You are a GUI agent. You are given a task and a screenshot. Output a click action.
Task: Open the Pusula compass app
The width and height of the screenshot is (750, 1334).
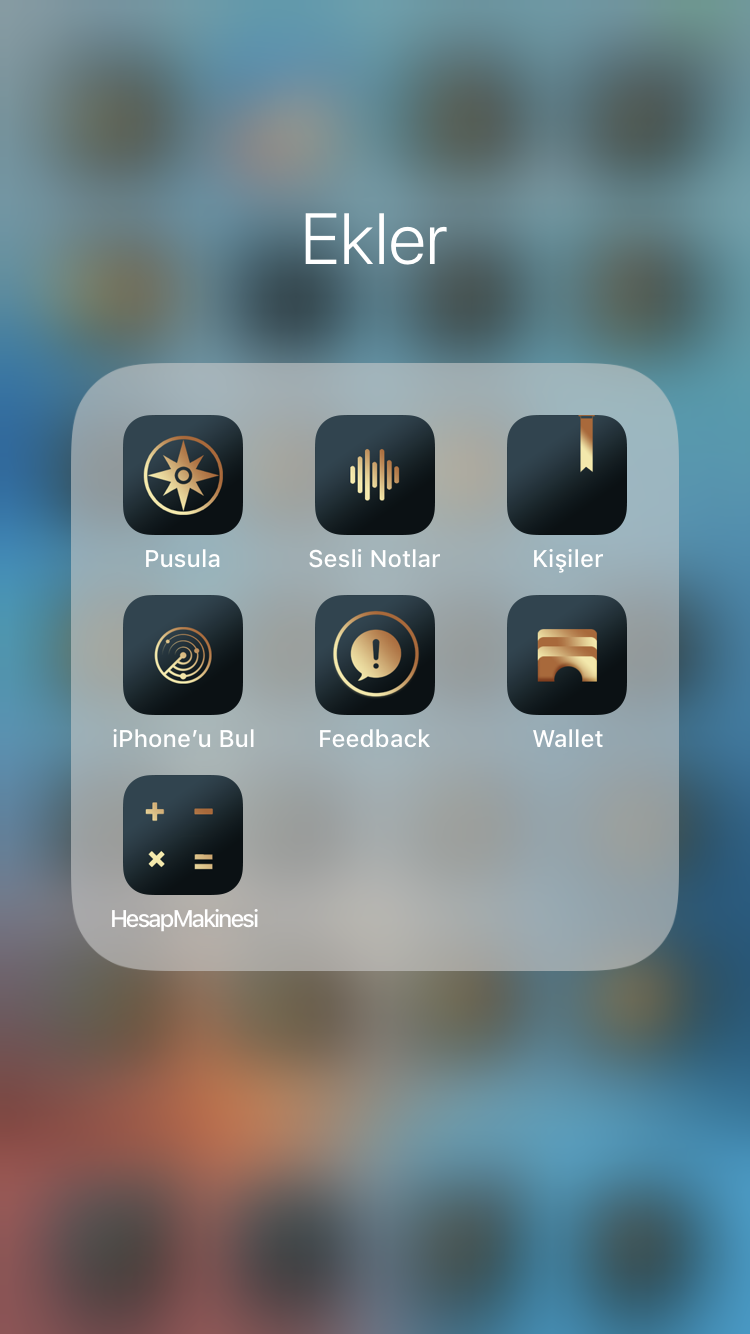pos(183,475)
